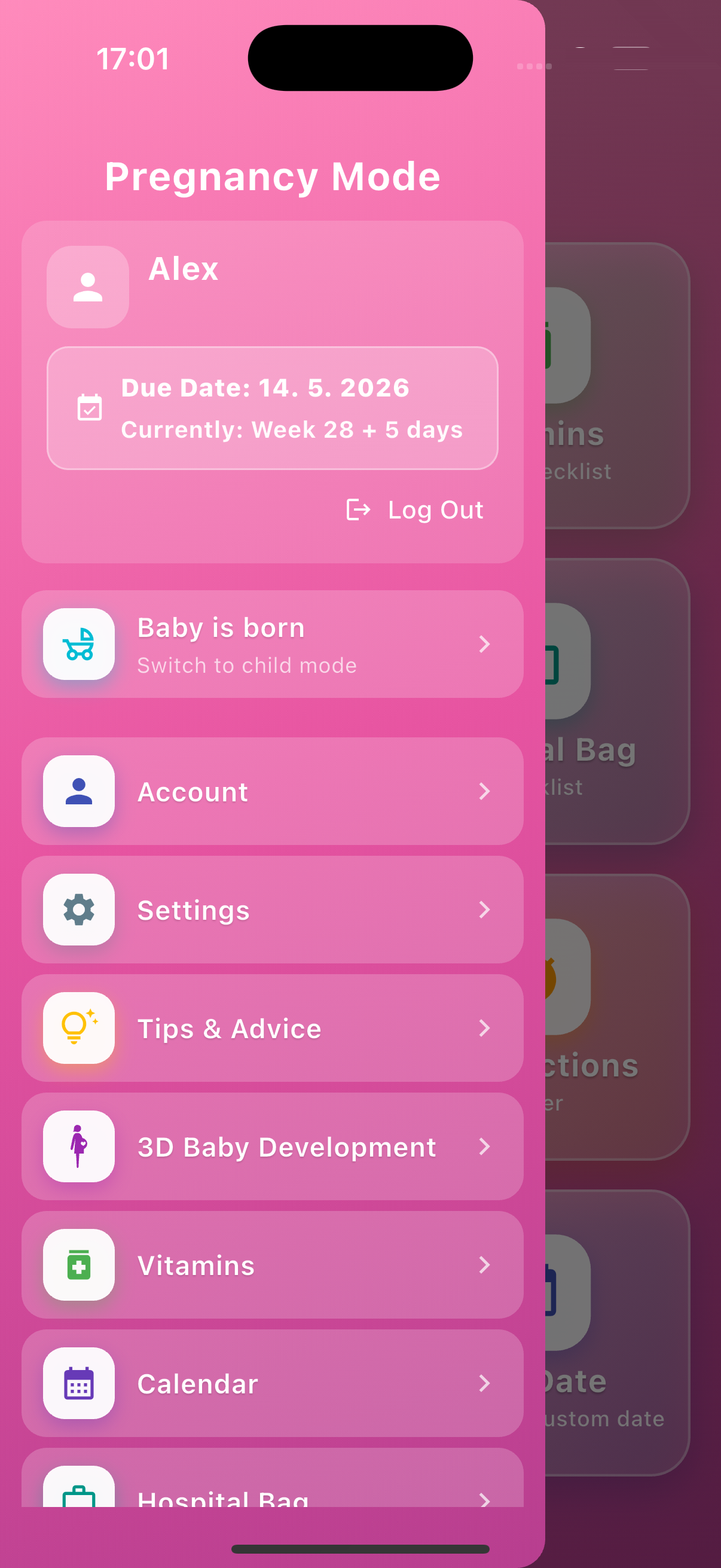Select the due date calendar-check icon
The image size is (721, 1568).
click(x=89, y=407)
